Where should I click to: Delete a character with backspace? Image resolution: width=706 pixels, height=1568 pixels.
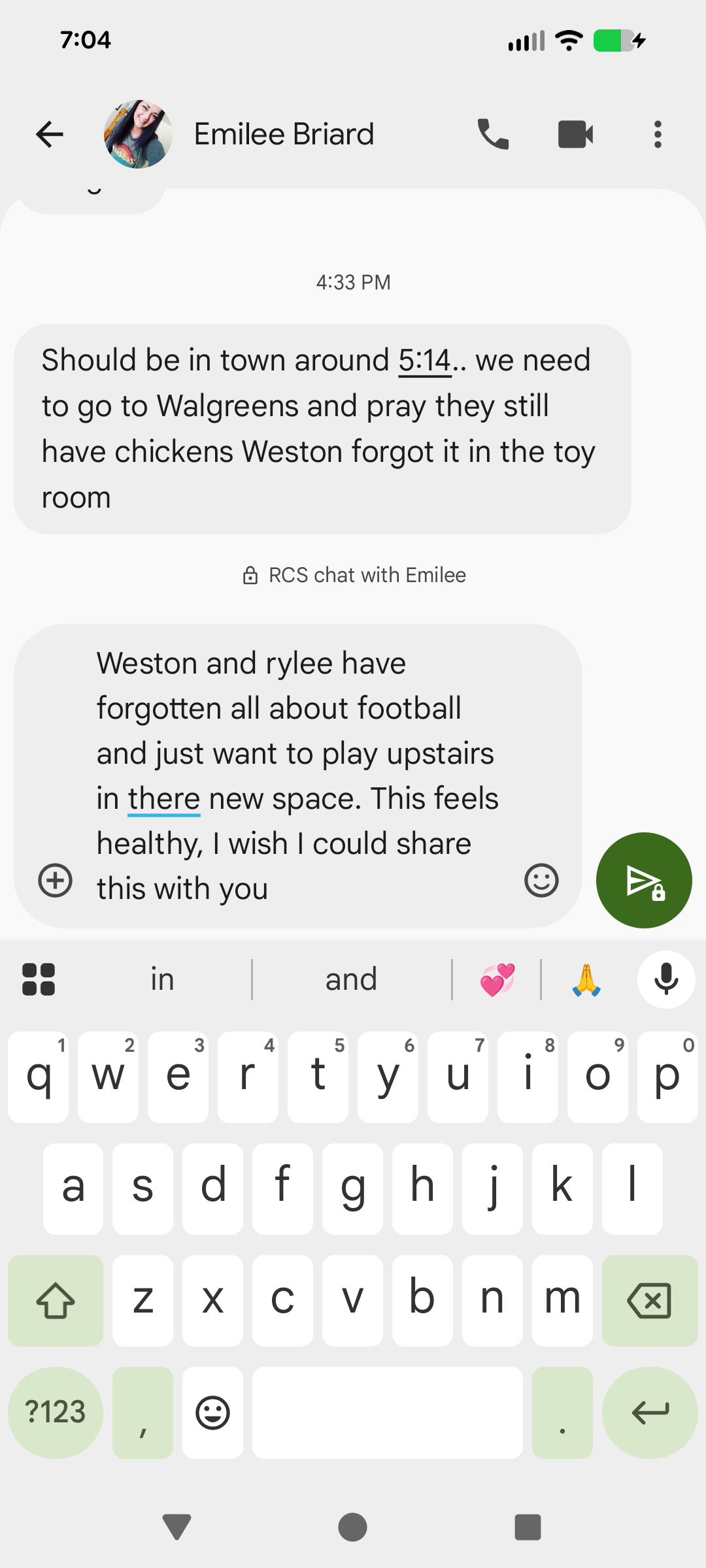(649, 1300)
